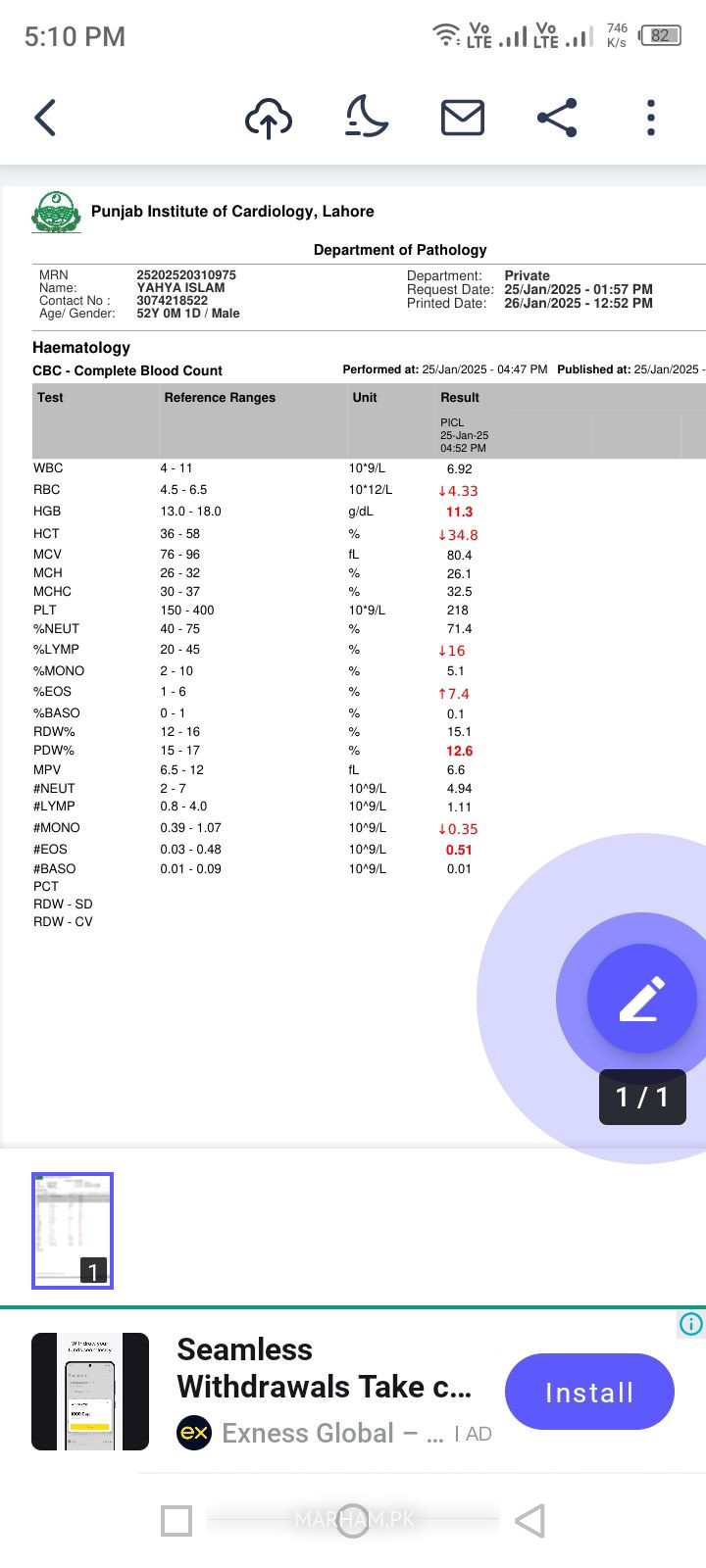Viewport: 706px width, 1568px height.
Task: Toggle night mode with moon icon
Action: (366, 118)
